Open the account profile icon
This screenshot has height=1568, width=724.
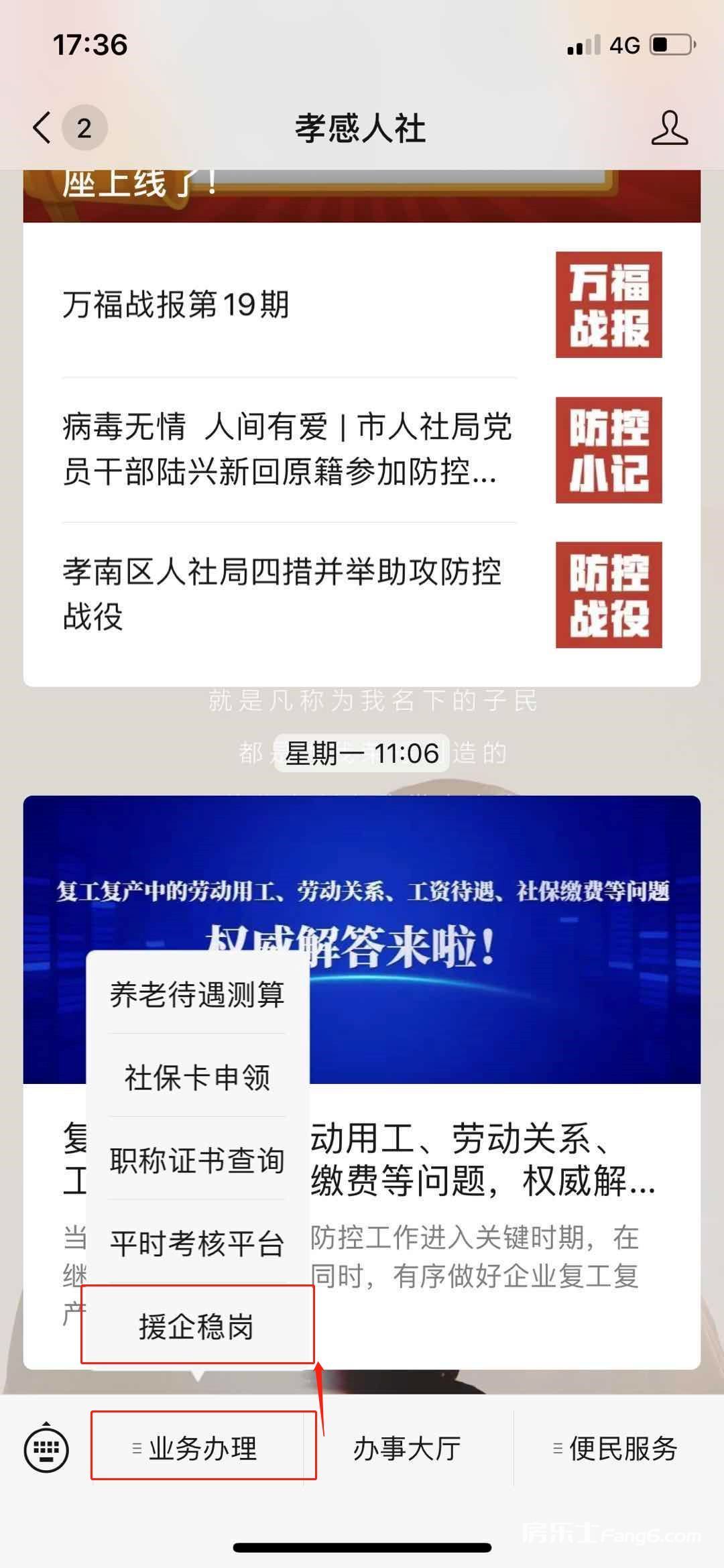669,127
